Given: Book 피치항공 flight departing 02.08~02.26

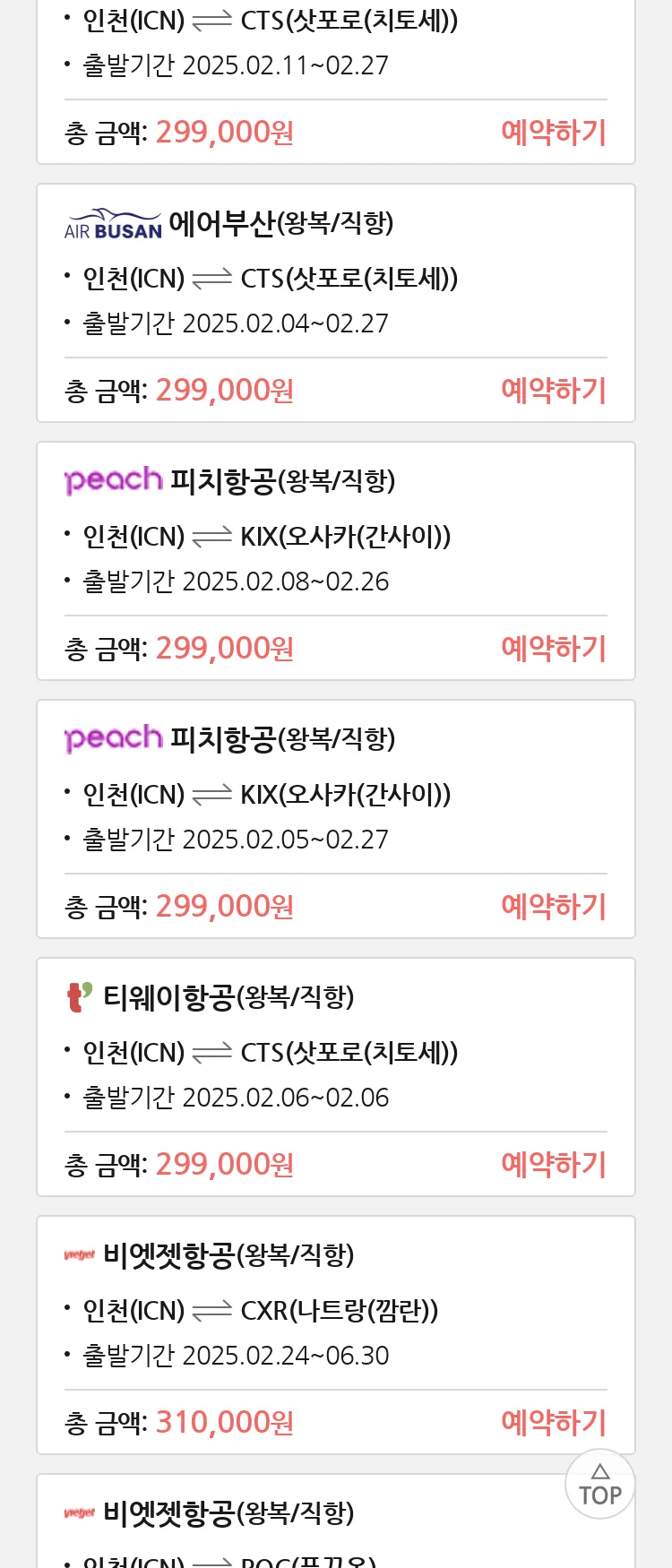Looking at the screenshot, I should pyautogui.click(x=554, y=649).
